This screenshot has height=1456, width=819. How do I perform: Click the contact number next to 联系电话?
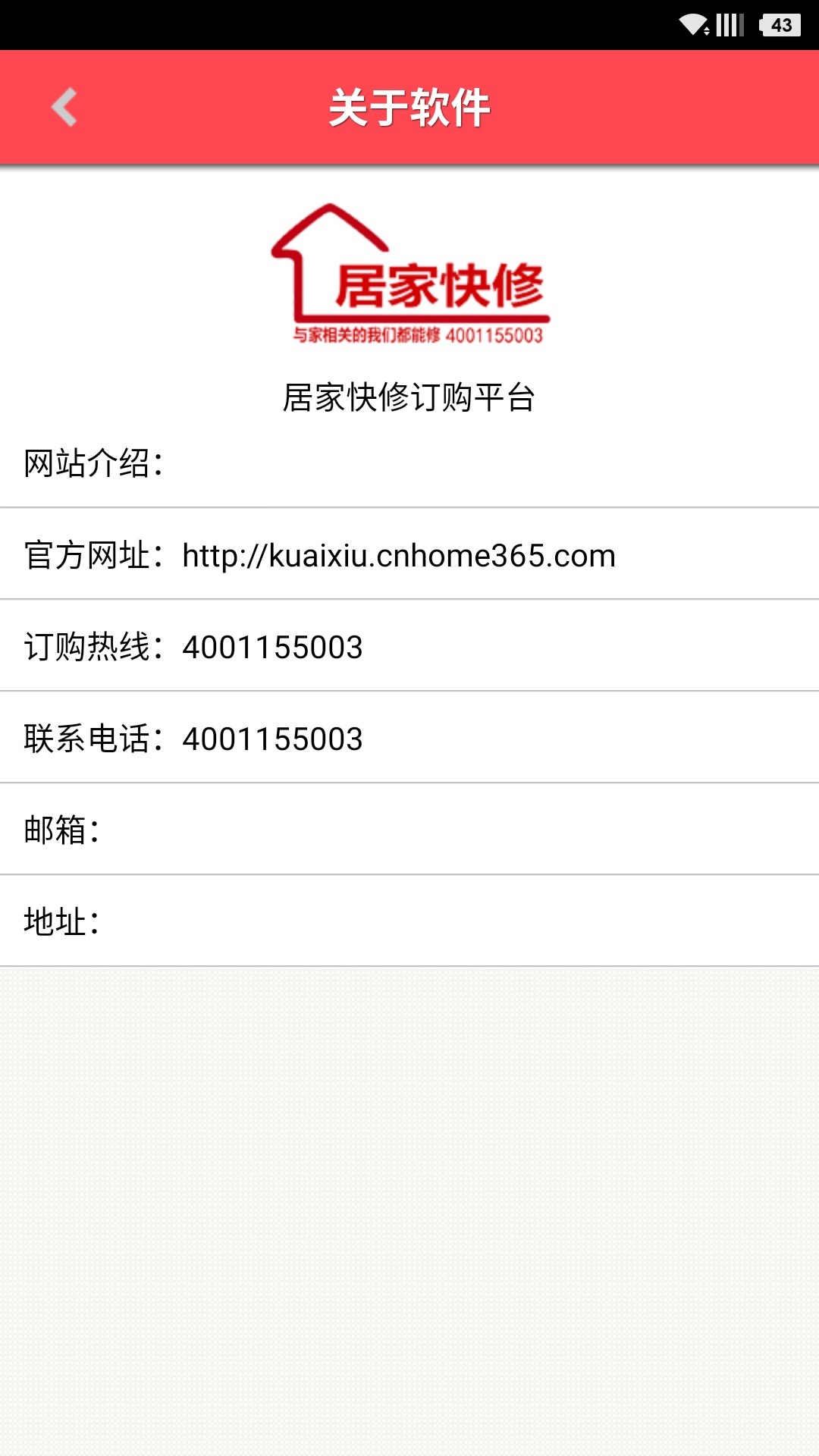coord(273,739)
